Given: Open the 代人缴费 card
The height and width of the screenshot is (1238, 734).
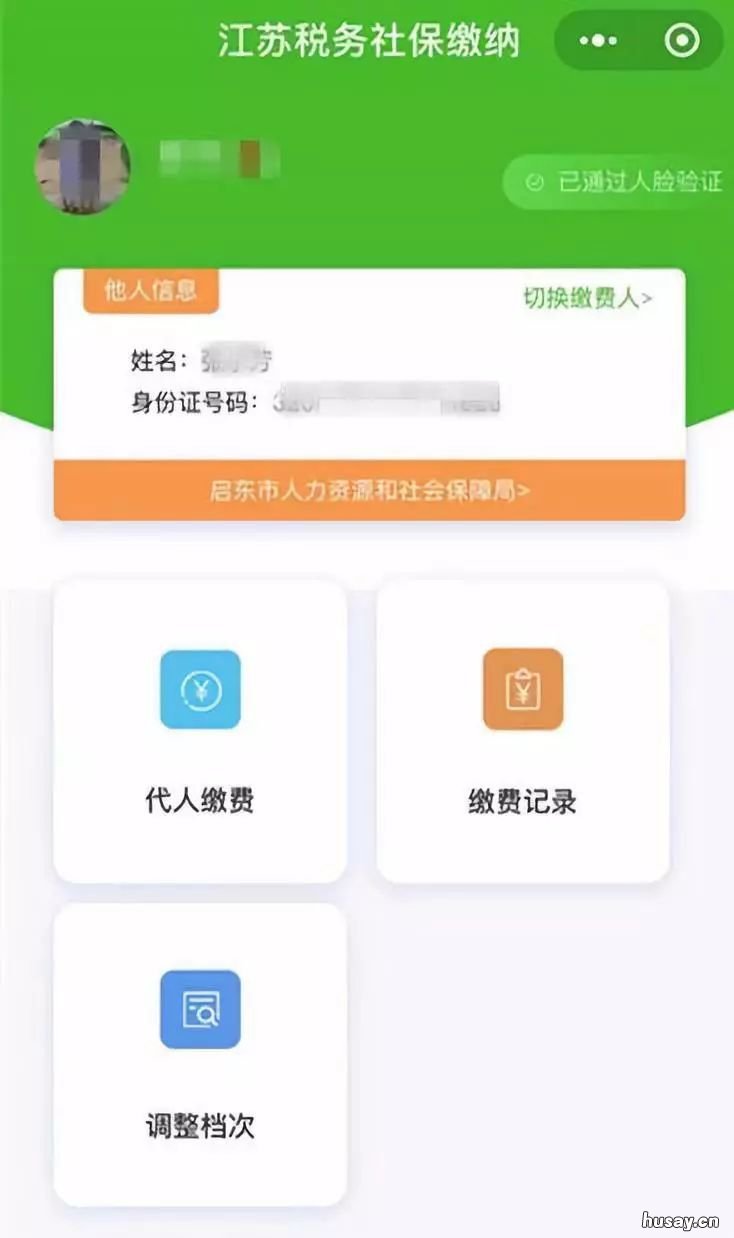Looking at the screenshot, I should pyautogui.click(x=200, y=730).
